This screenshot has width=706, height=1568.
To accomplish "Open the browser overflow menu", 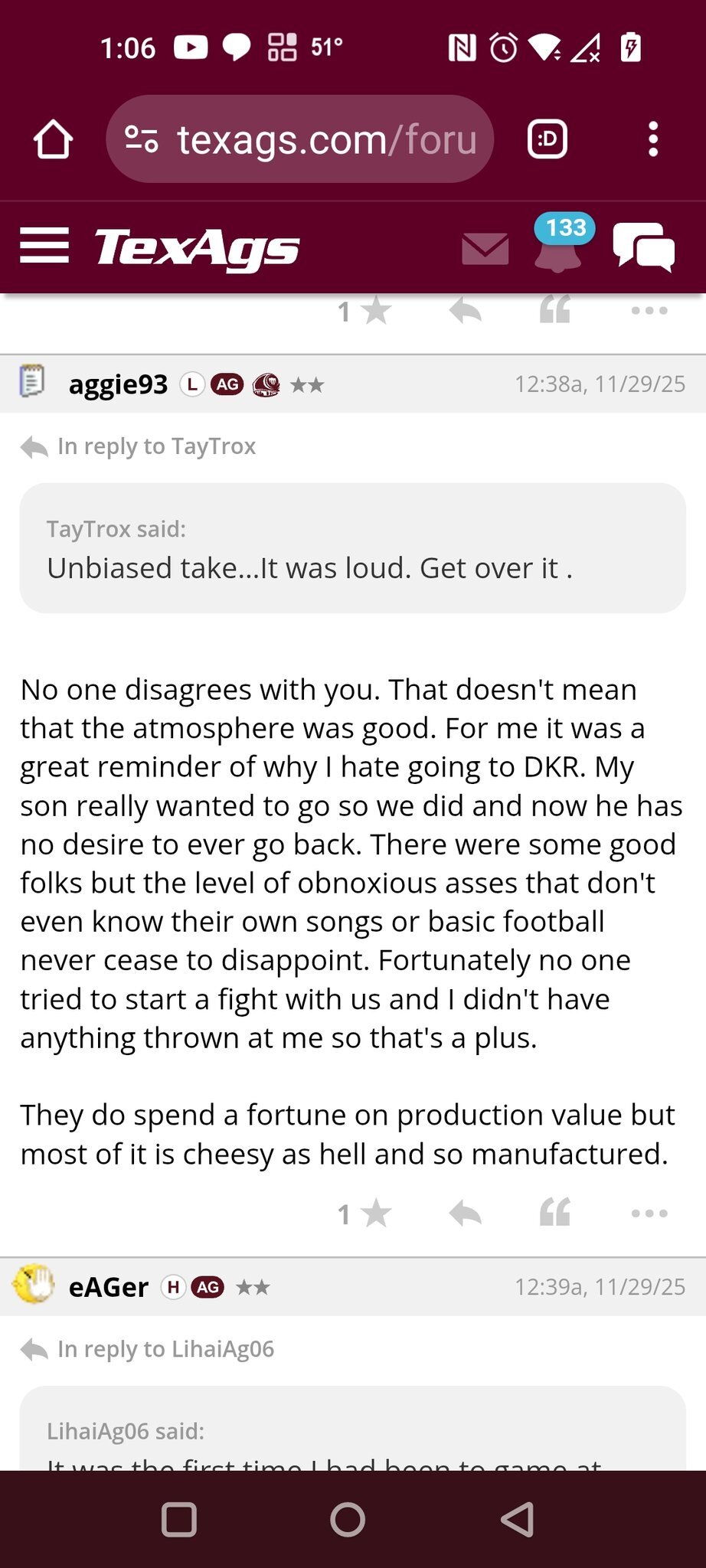I will (x=652, y=139).
